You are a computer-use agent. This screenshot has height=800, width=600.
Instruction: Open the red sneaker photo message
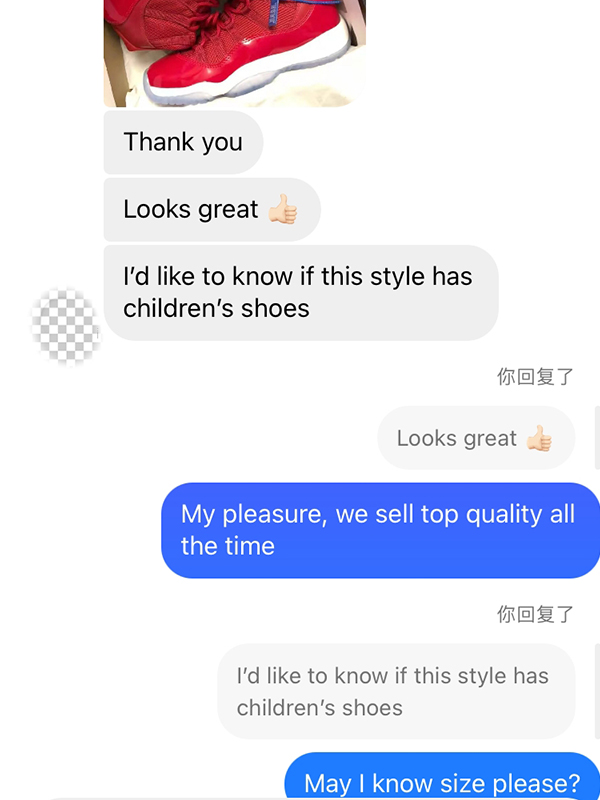point(234,52)
